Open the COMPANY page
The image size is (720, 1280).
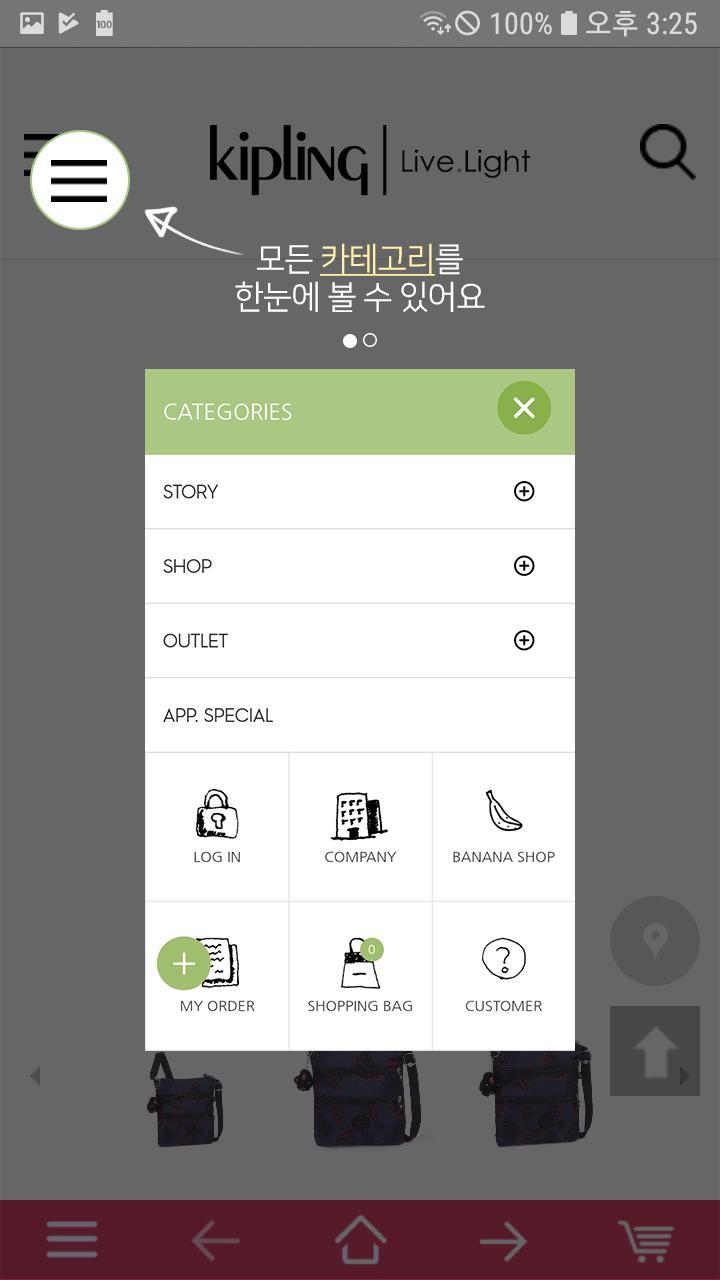click(x=360, y=827)
